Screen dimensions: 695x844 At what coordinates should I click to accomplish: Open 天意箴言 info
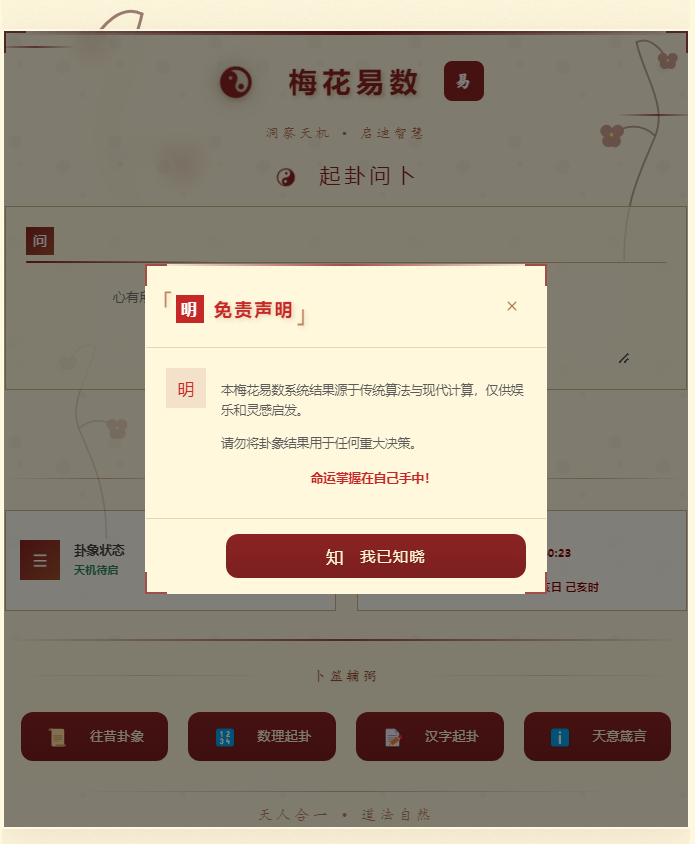pyautogui.click(x=597, y=737)
